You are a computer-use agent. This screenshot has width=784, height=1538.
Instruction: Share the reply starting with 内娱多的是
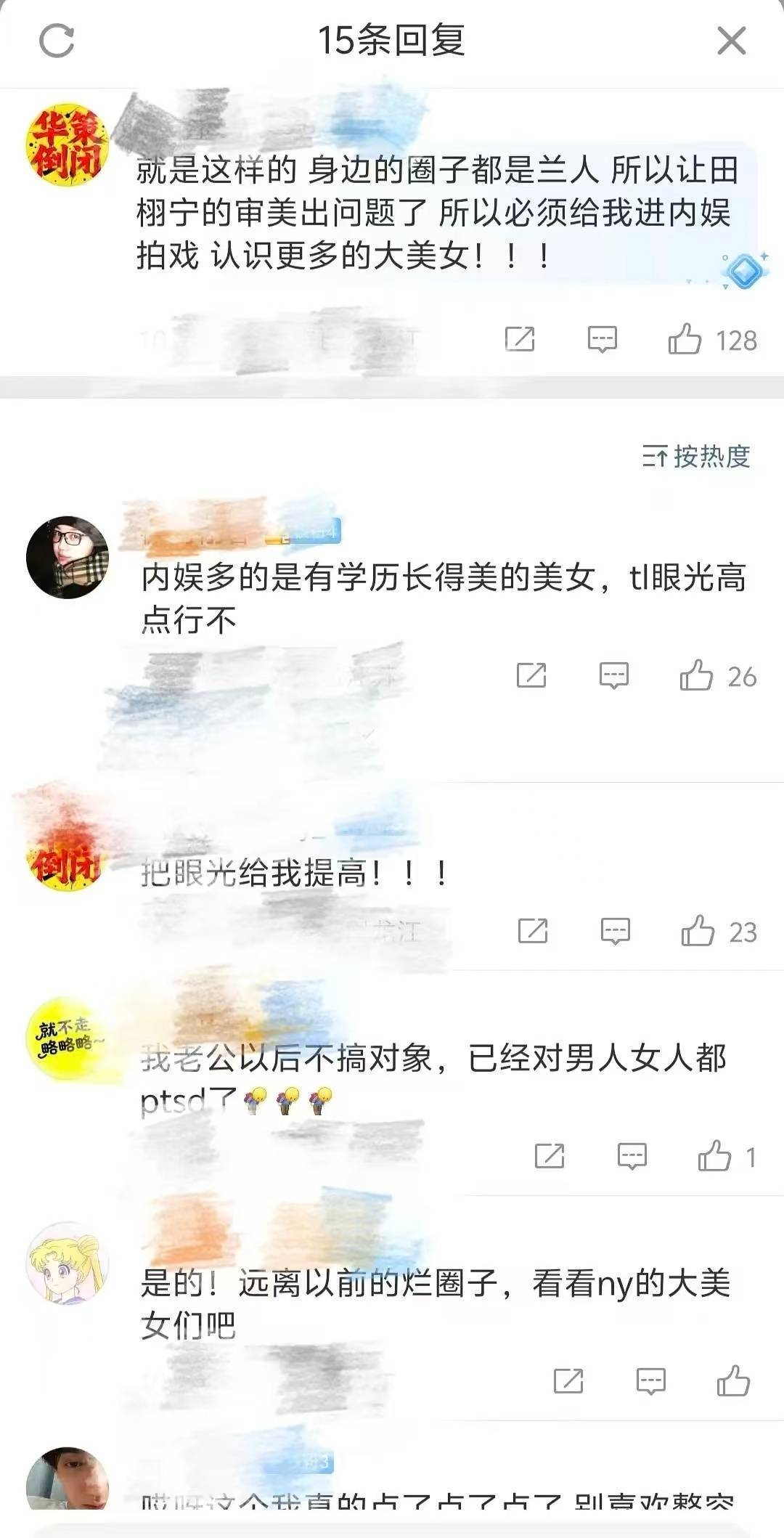tap(531, 676)
